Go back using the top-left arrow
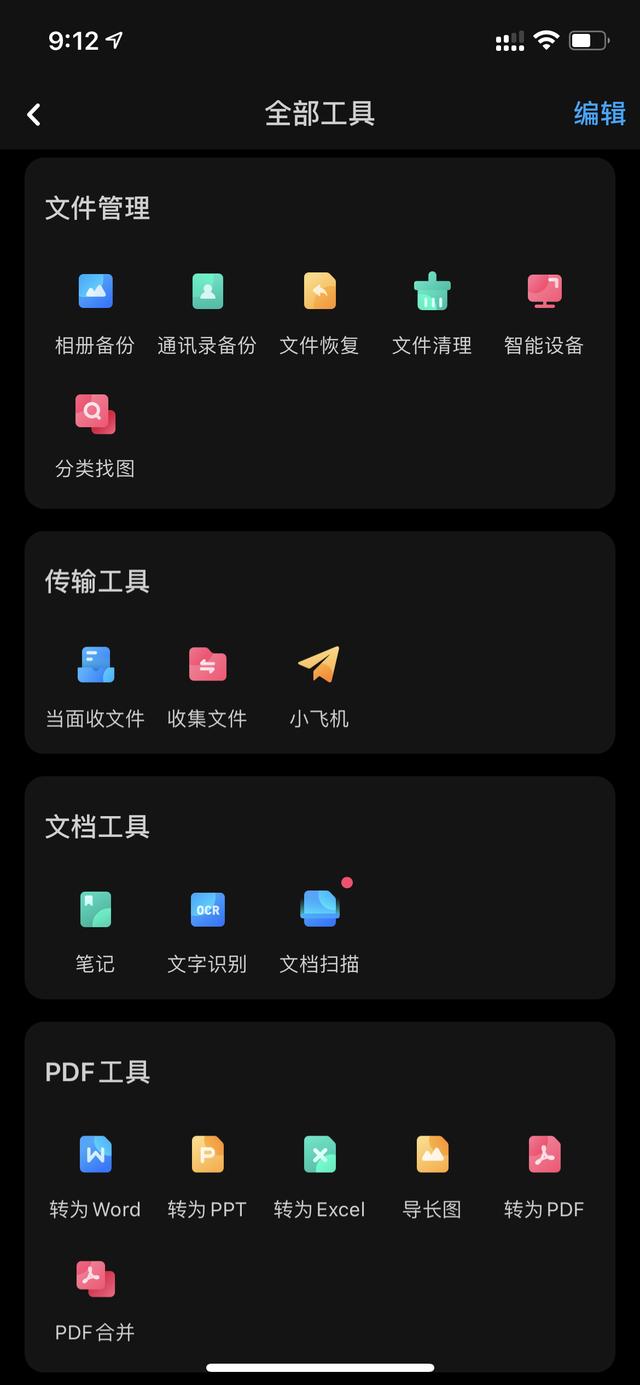Screen dimensions: 640x1385 (34, 114)
